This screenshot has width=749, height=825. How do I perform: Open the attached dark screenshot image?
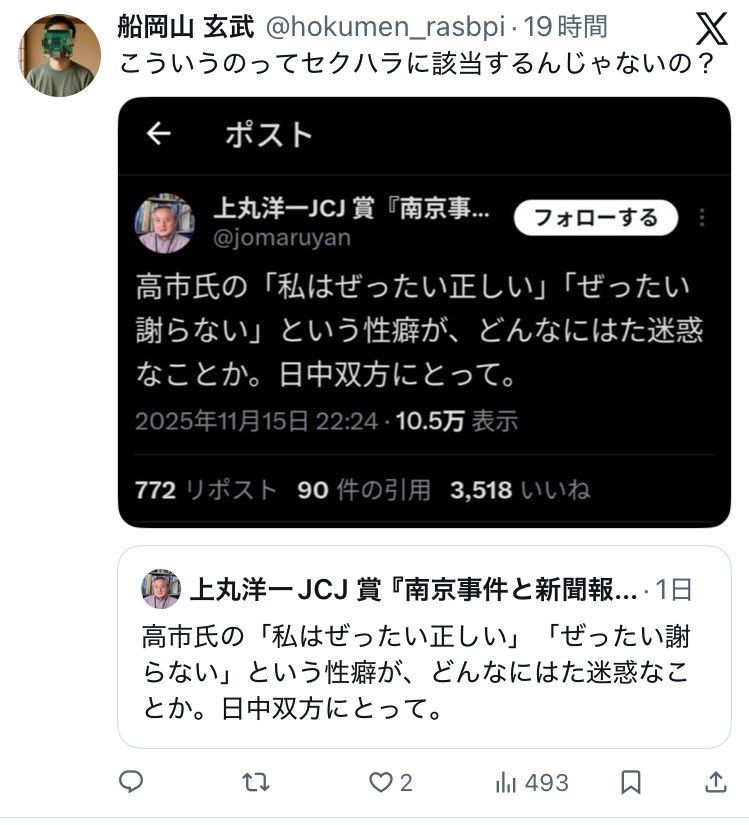[424, 312]
